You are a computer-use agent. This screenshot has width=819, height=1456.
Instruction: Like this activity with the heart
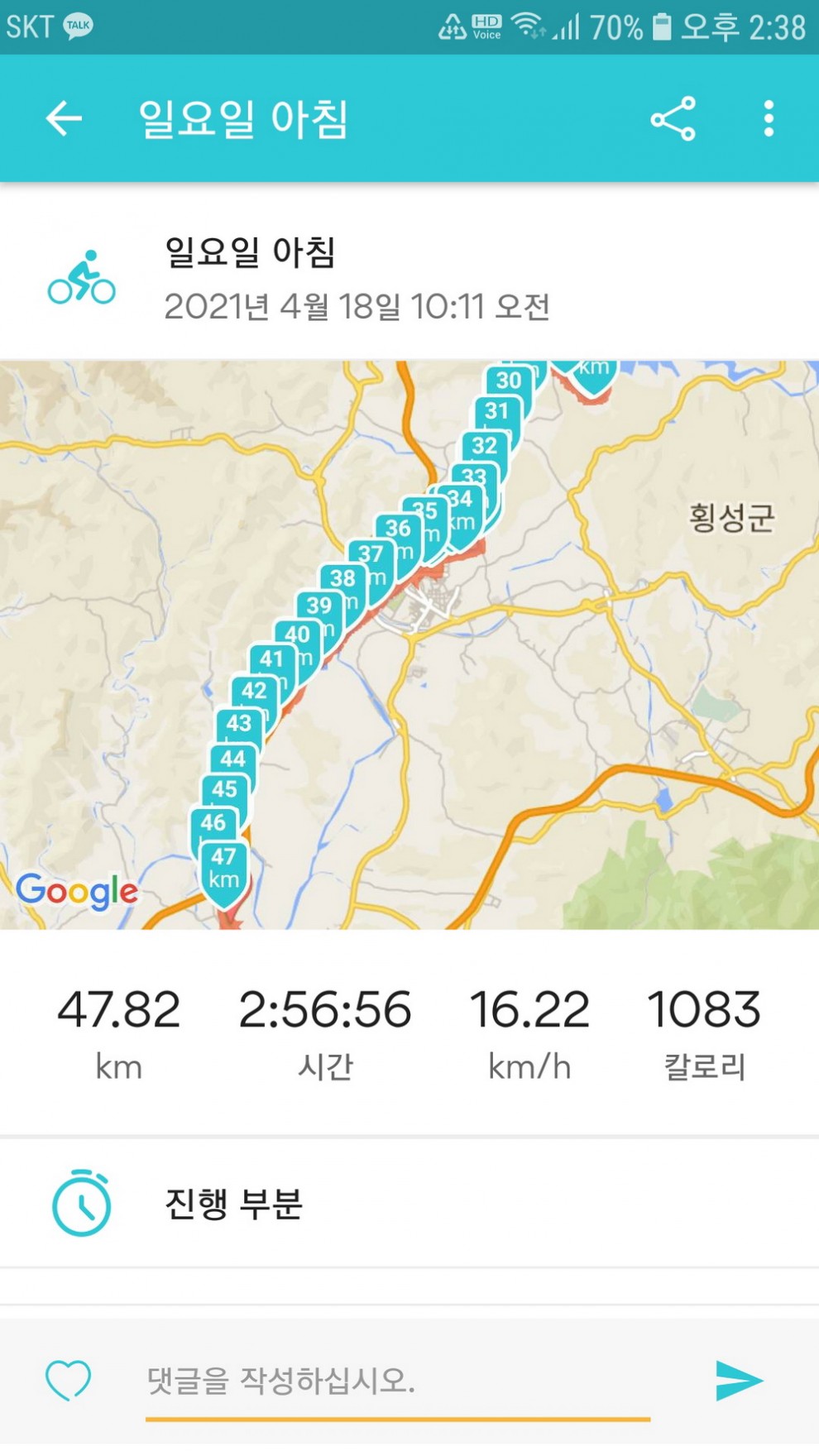[x=68, y=1380]
